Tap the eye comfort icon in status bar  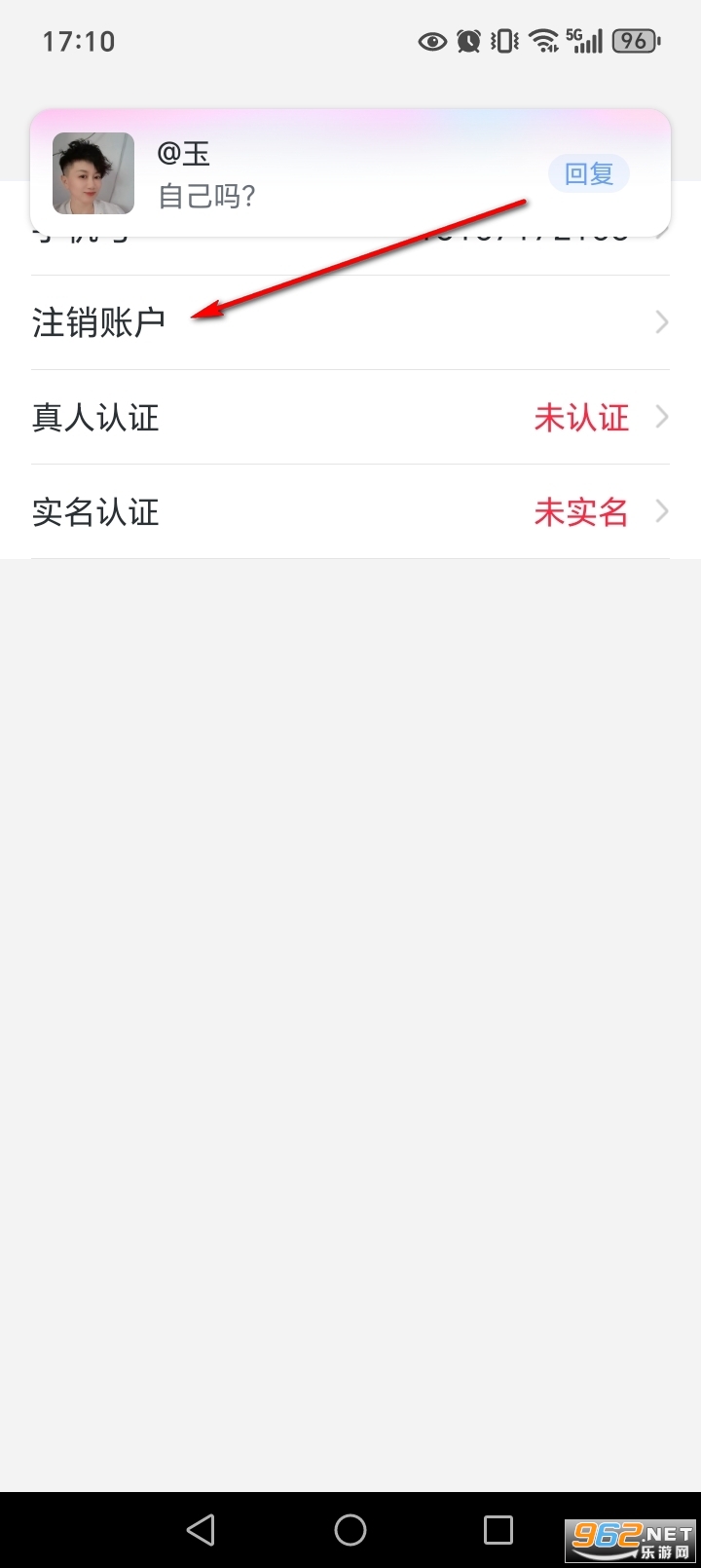point(432,41)
